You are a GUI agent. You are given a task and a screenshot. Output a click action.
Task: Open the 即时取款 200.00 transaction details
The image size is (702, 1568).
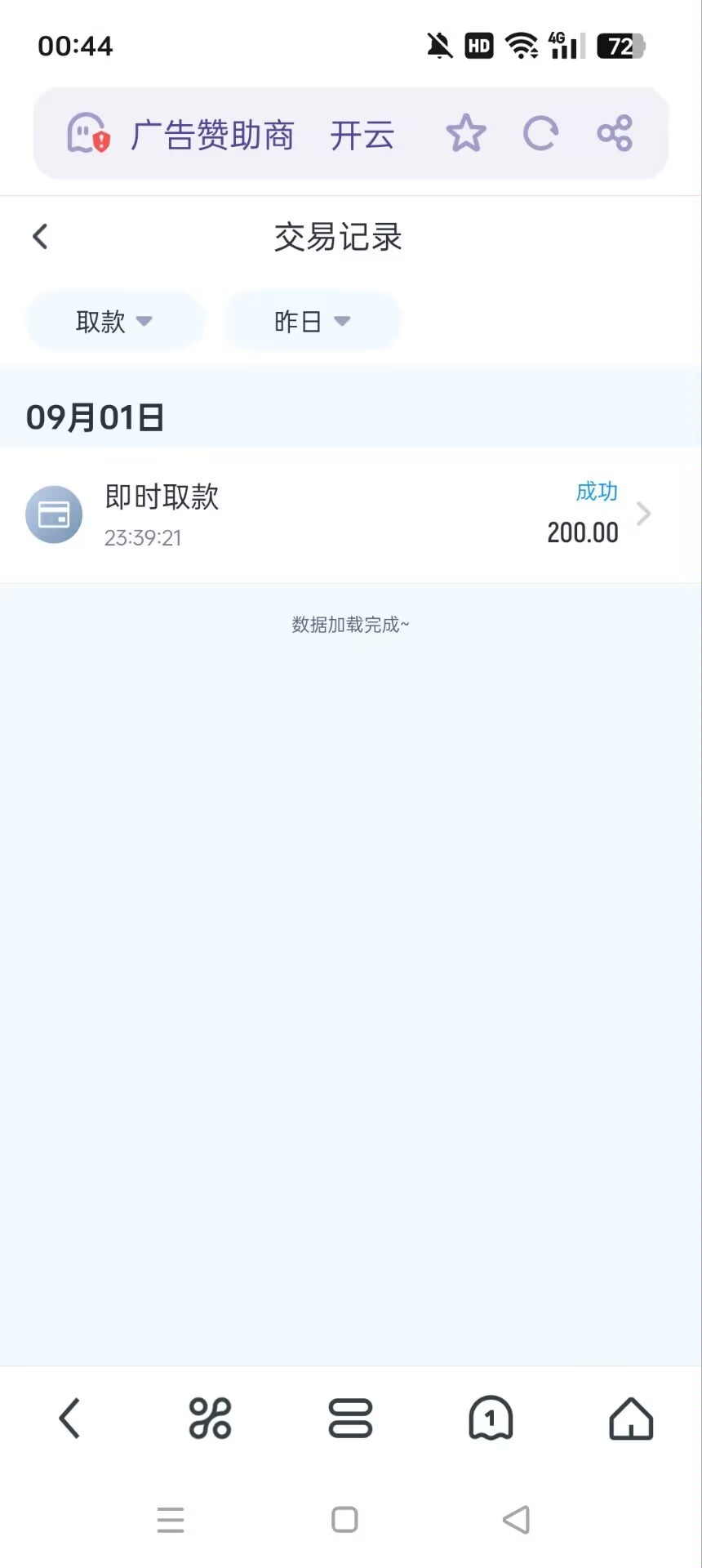click(x=351, y=514)
